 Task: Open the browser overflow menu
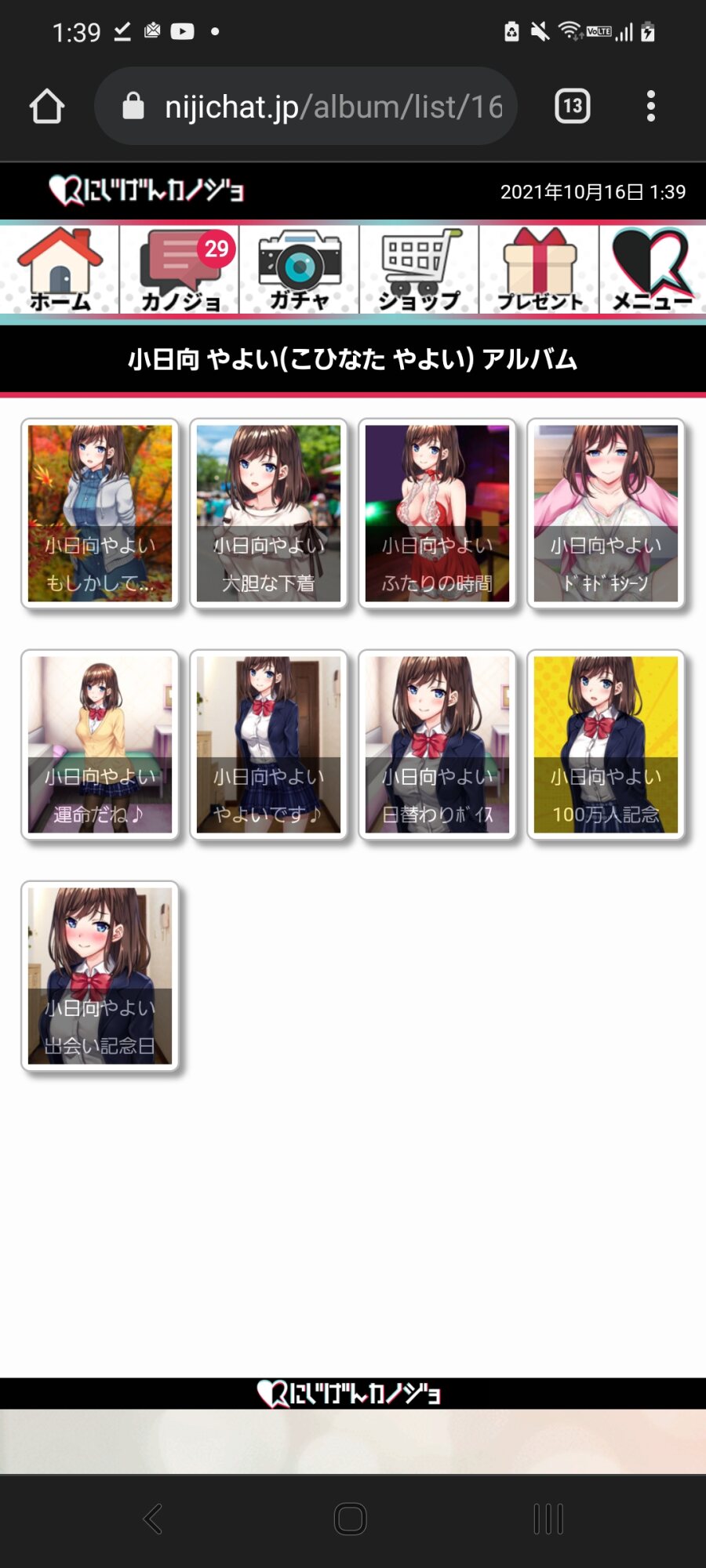(x=650, y=106)
